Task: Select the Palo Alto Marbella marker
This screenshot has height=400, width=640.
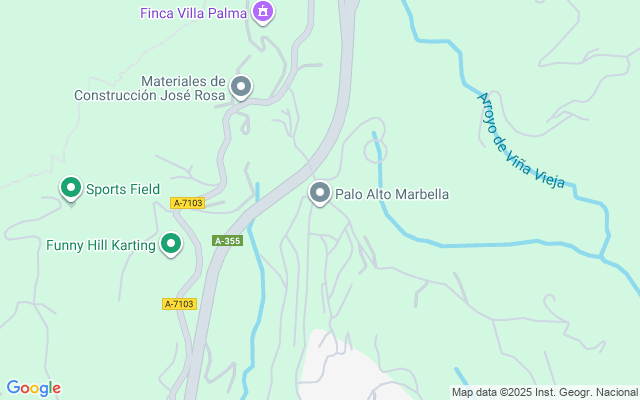Action: pyautogui.click(x=320, y=192)
